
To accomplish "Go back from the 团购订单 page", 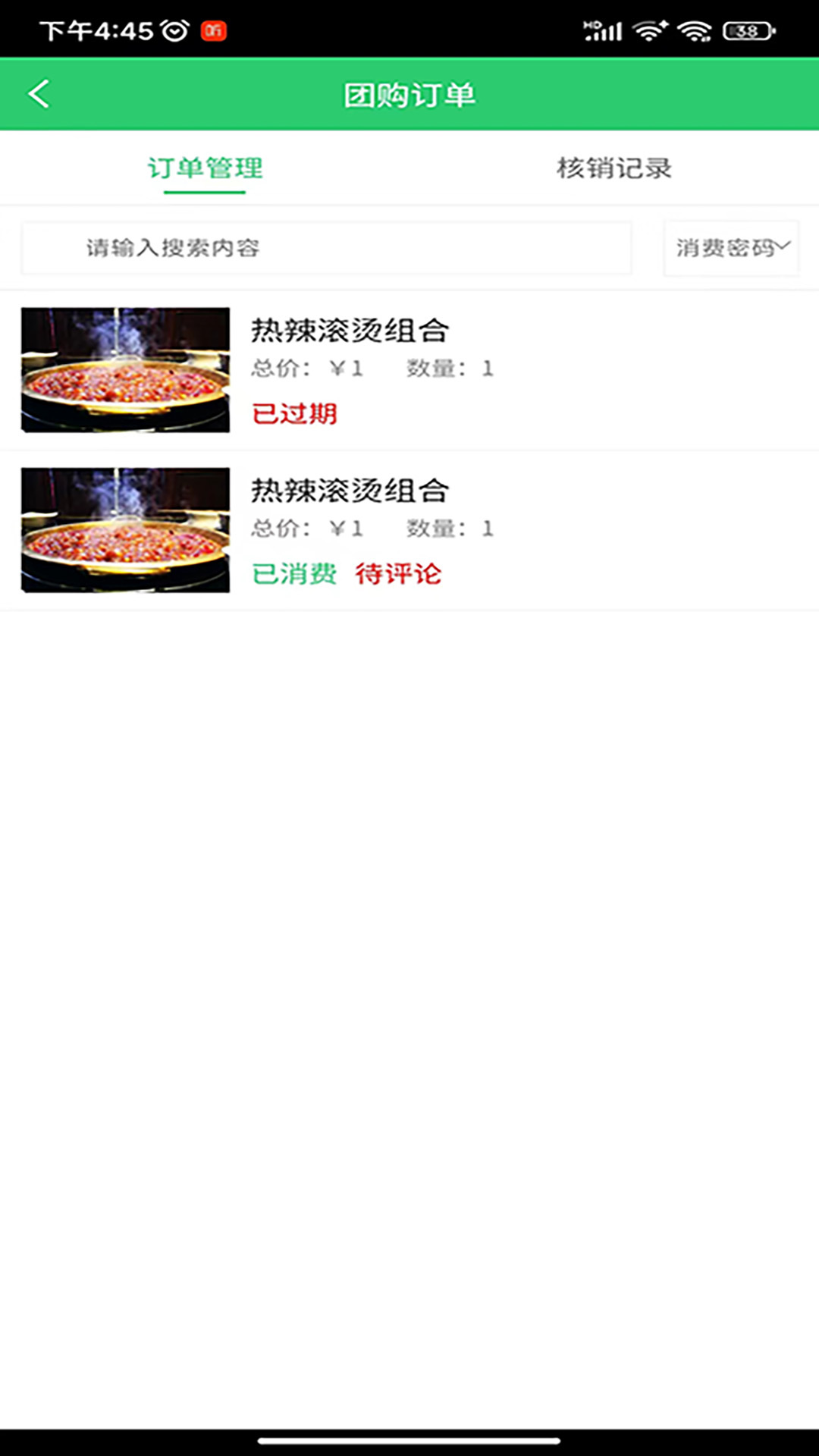I will click(x=39, y=94).
